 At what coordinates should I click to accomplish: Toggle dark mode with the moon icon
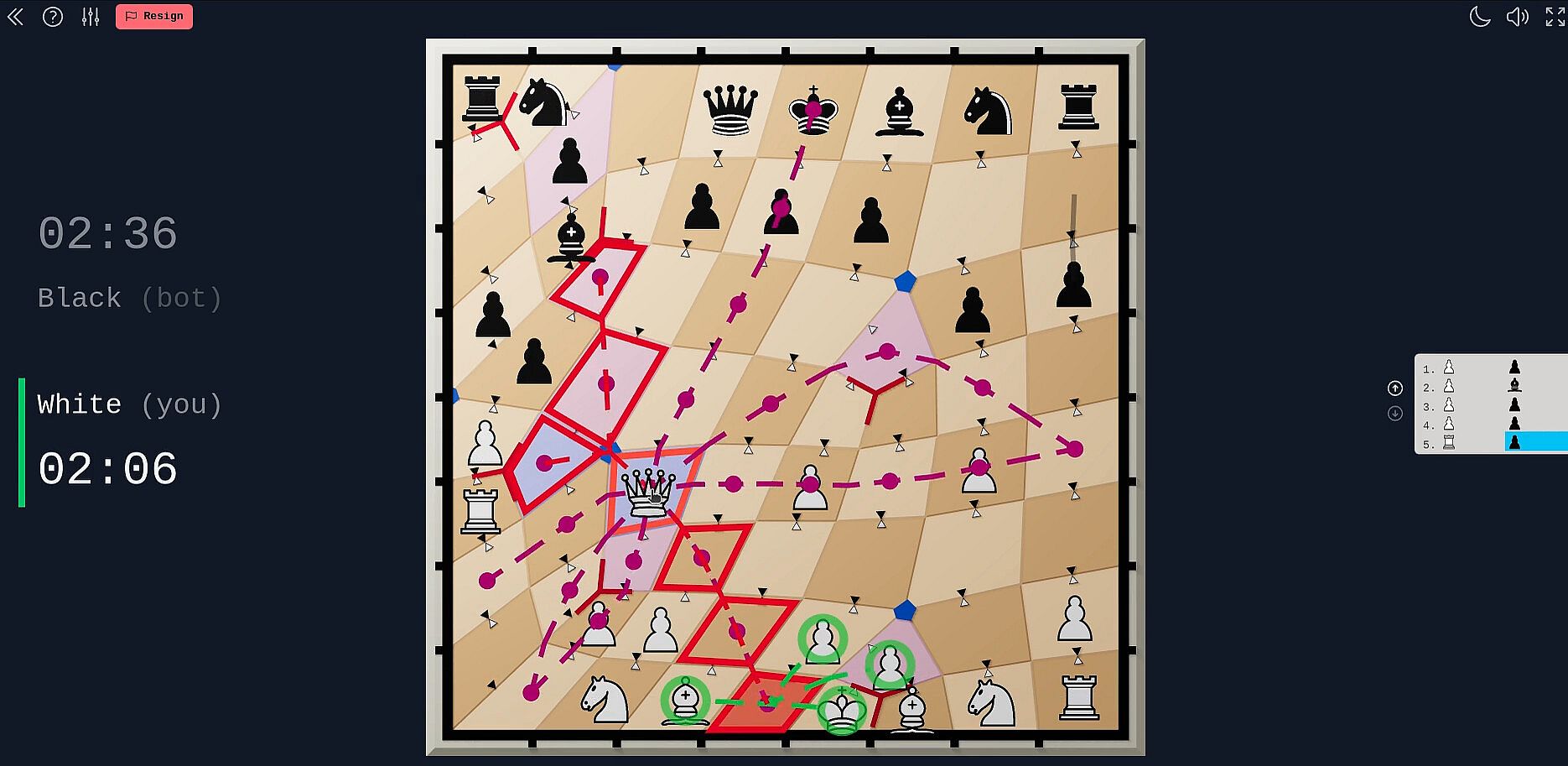(x=1479, y=17)
